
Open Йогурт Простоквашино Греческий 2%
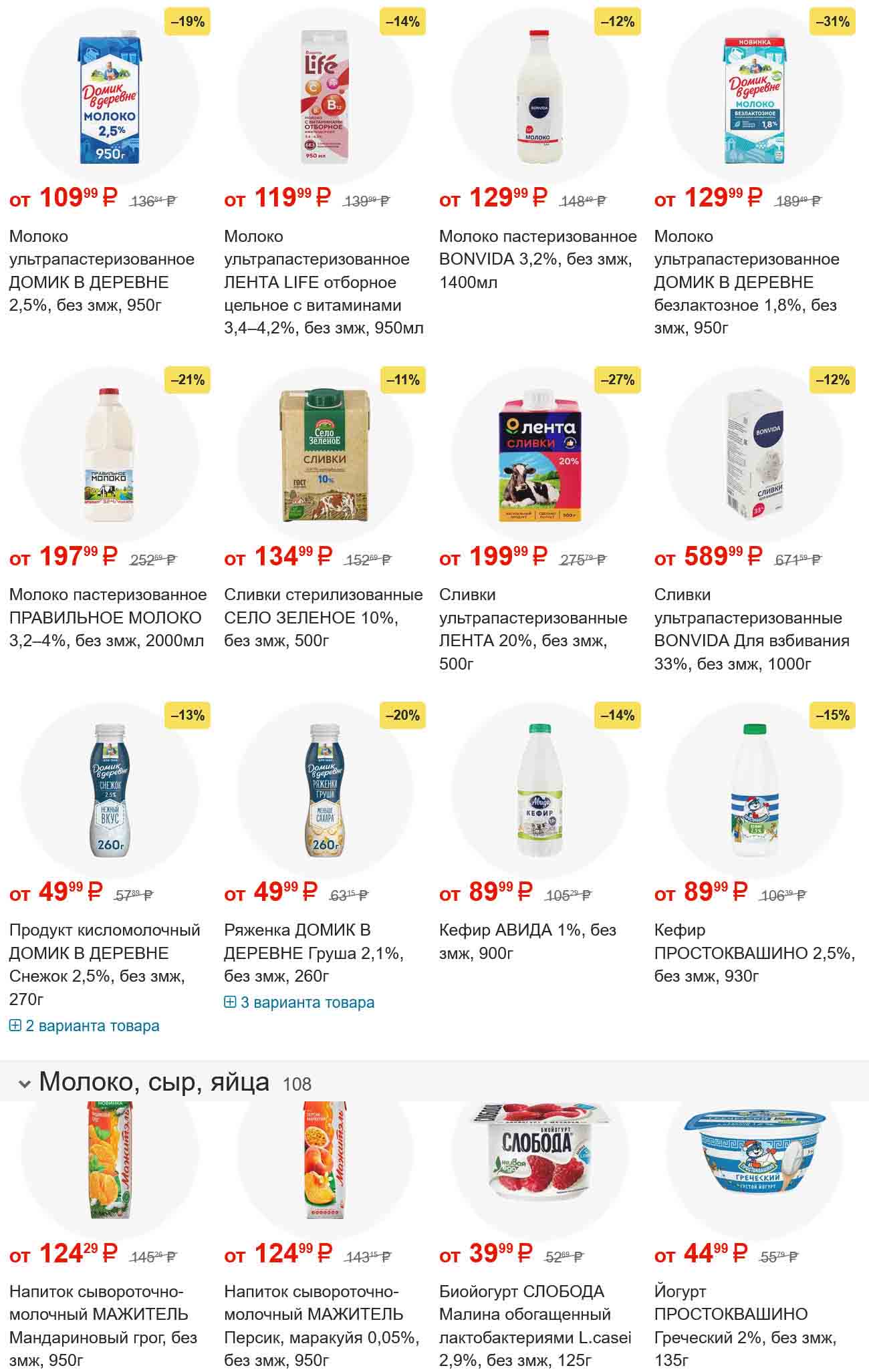[x=745, y=1325]
